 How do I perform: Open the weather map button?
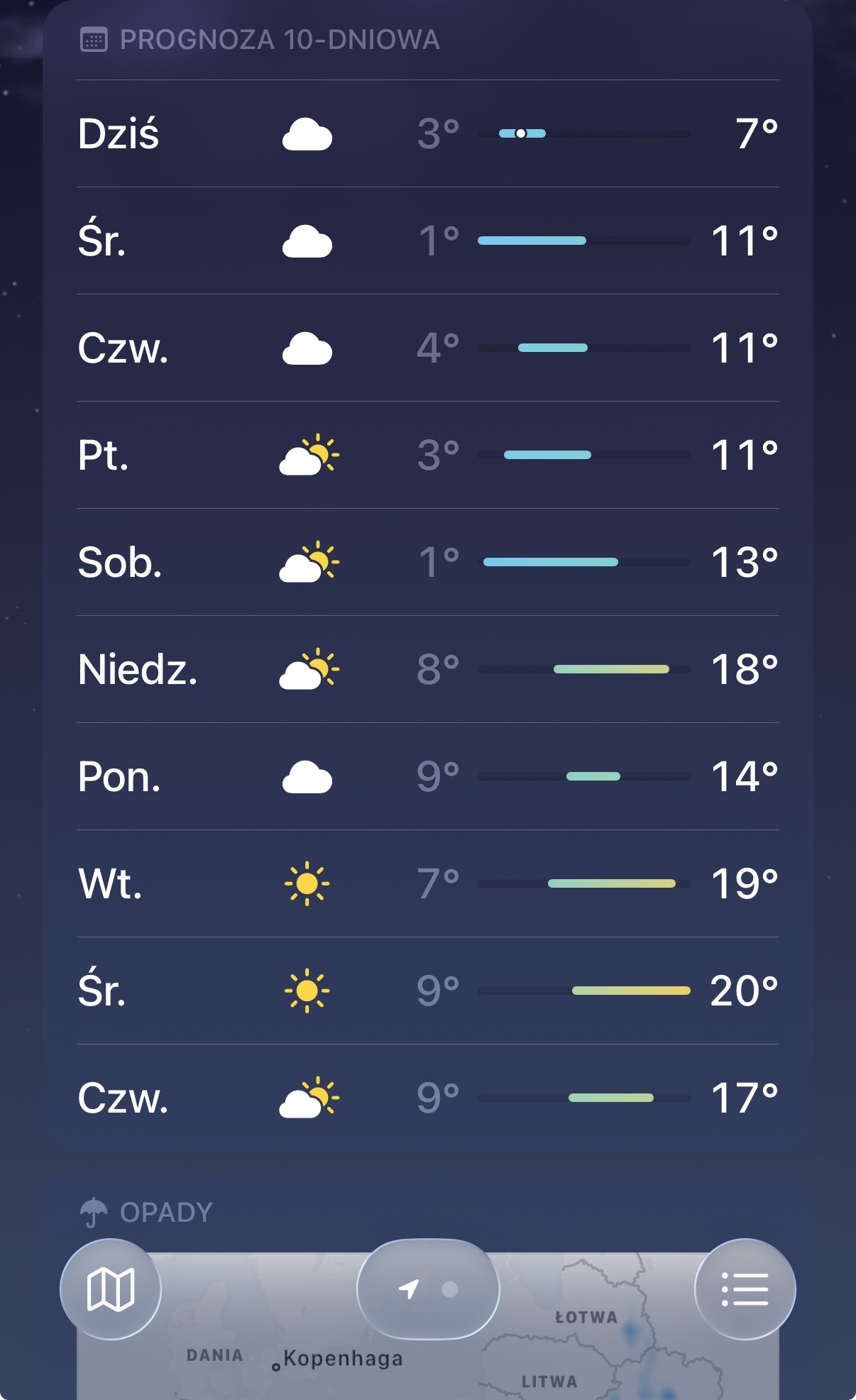(111, 1289)
